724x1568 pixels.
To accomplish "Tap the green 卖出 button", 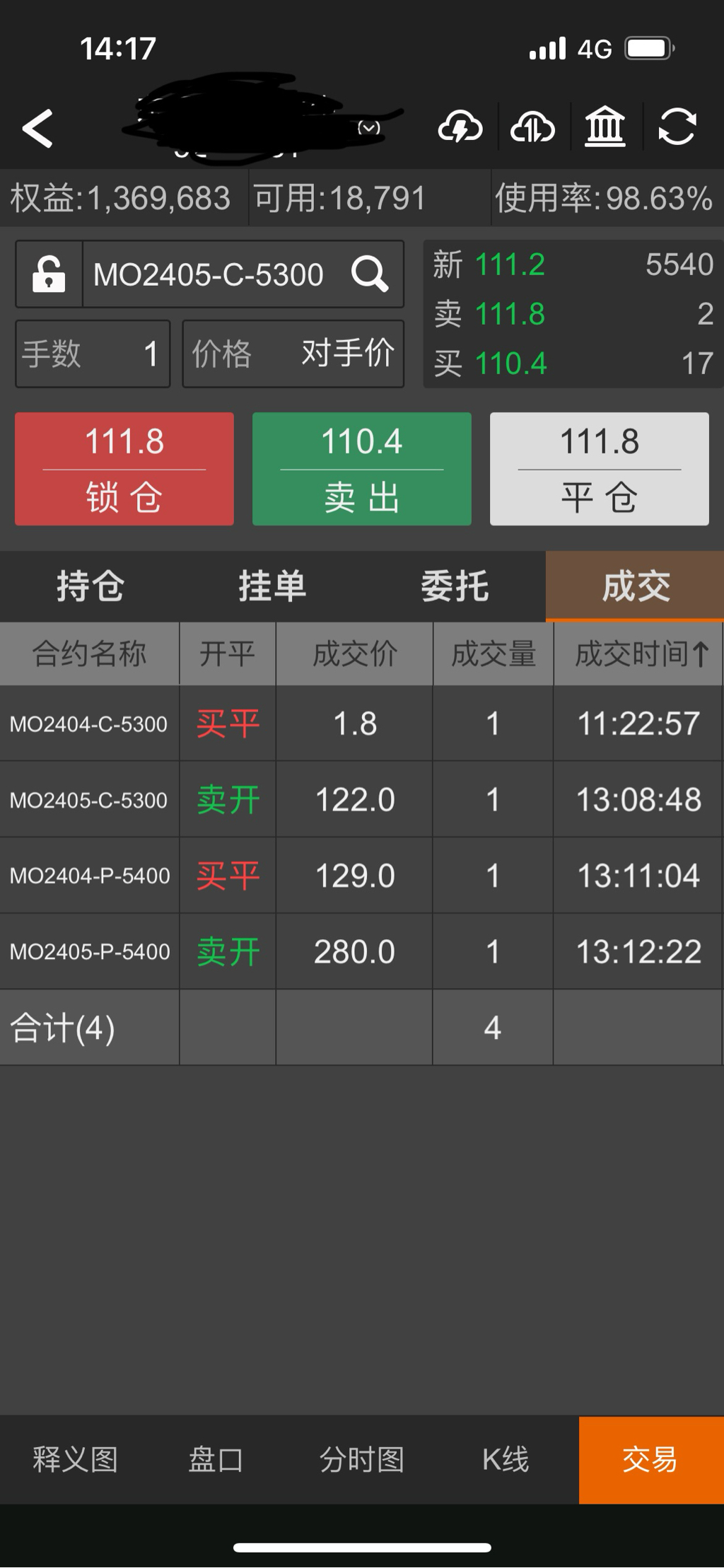I will [362, 468].
